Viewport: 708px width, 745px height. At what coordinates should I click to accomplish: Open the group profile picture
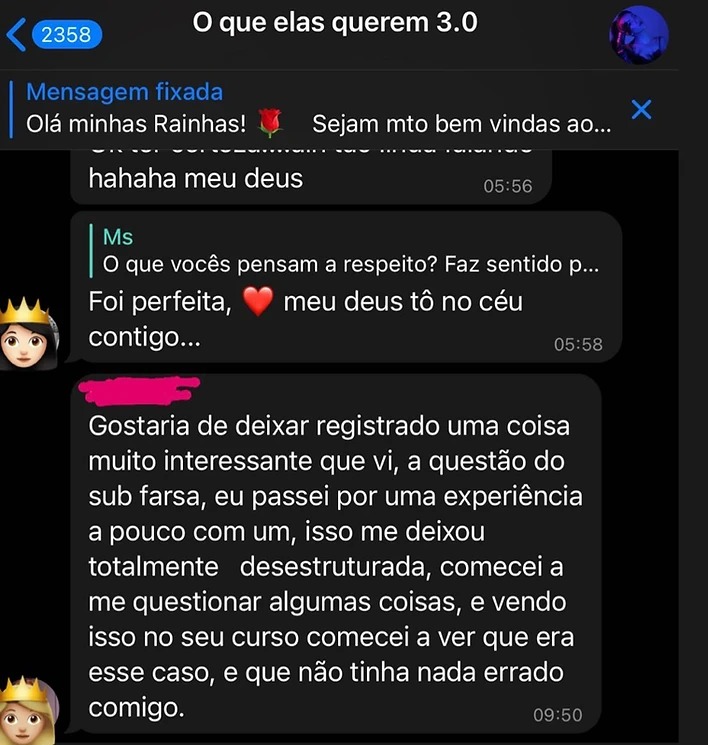pos(638,35)
